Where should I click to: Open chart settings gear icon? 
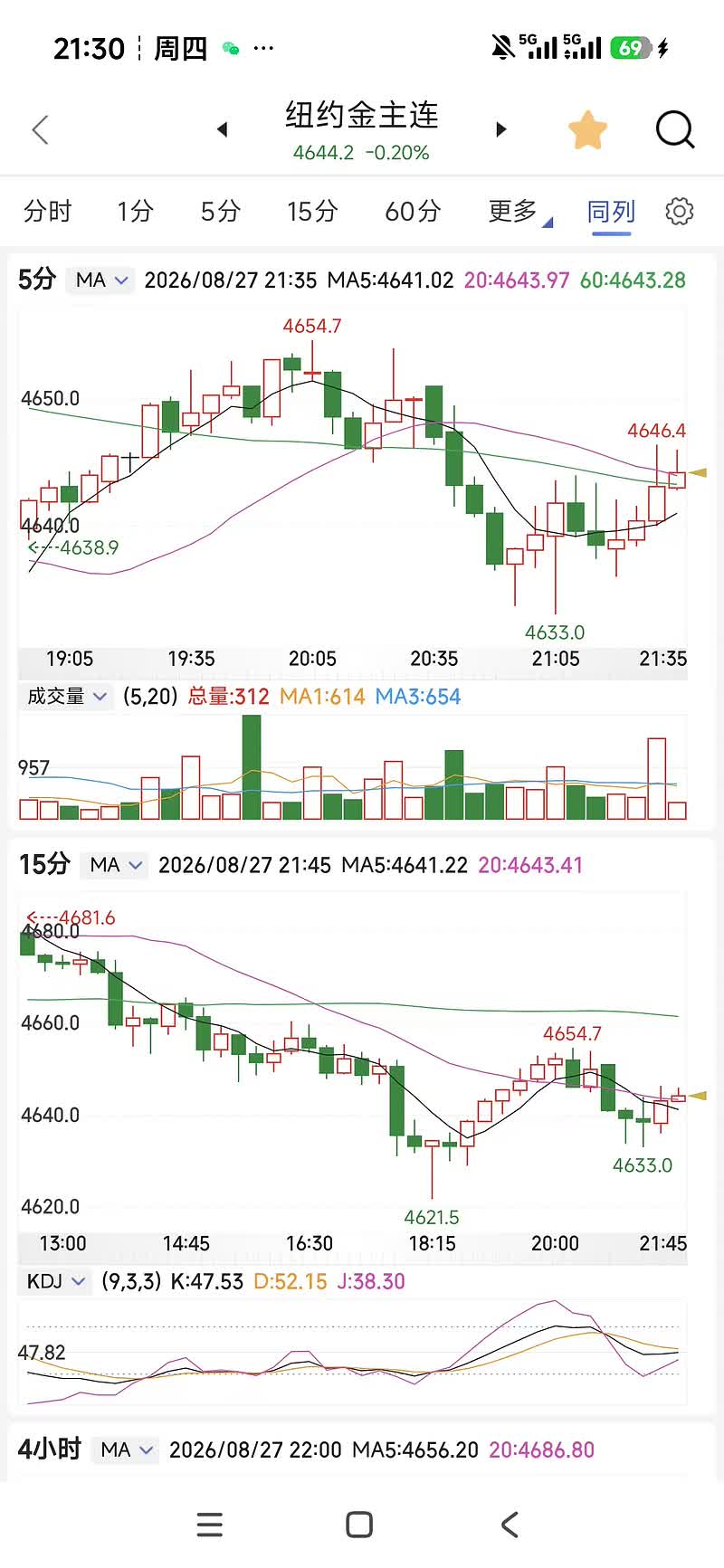[680, 212]
